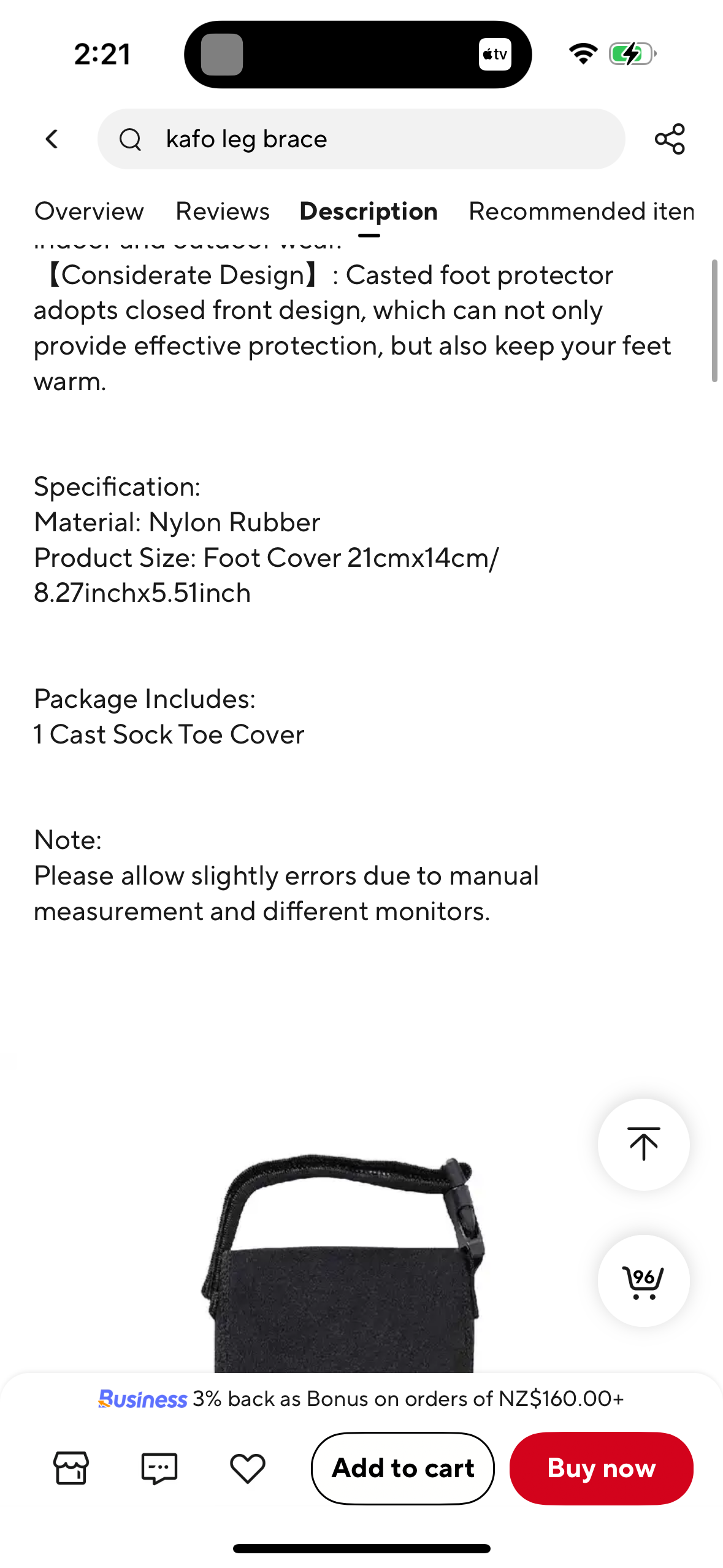Tap Buy now
The image size is (723, 1568).
pyautogui.click(x=601, y=1468)
